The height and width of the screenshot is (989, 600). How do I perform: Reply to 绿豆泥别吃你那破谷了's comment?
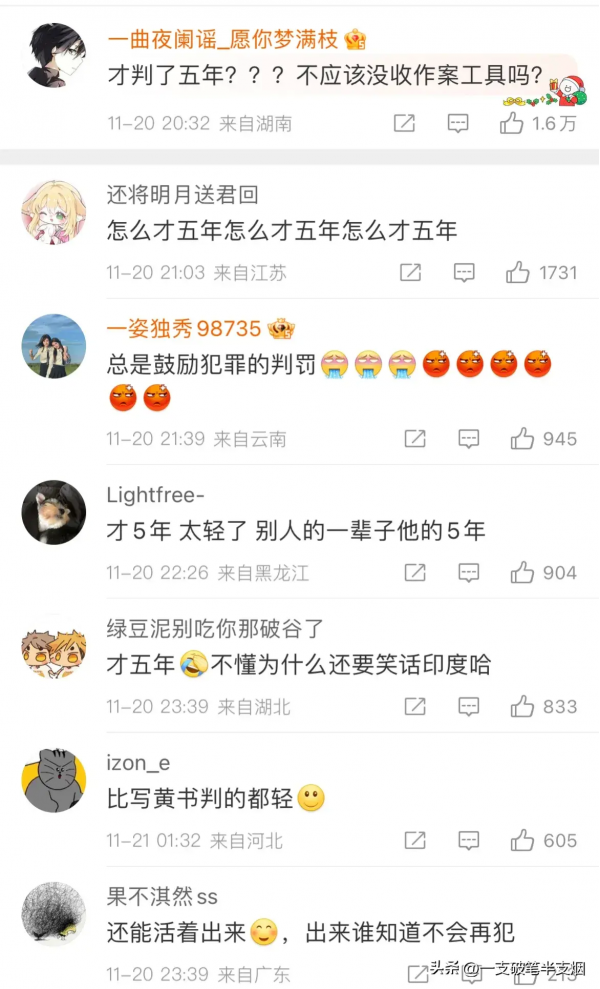tap(468, 707)
